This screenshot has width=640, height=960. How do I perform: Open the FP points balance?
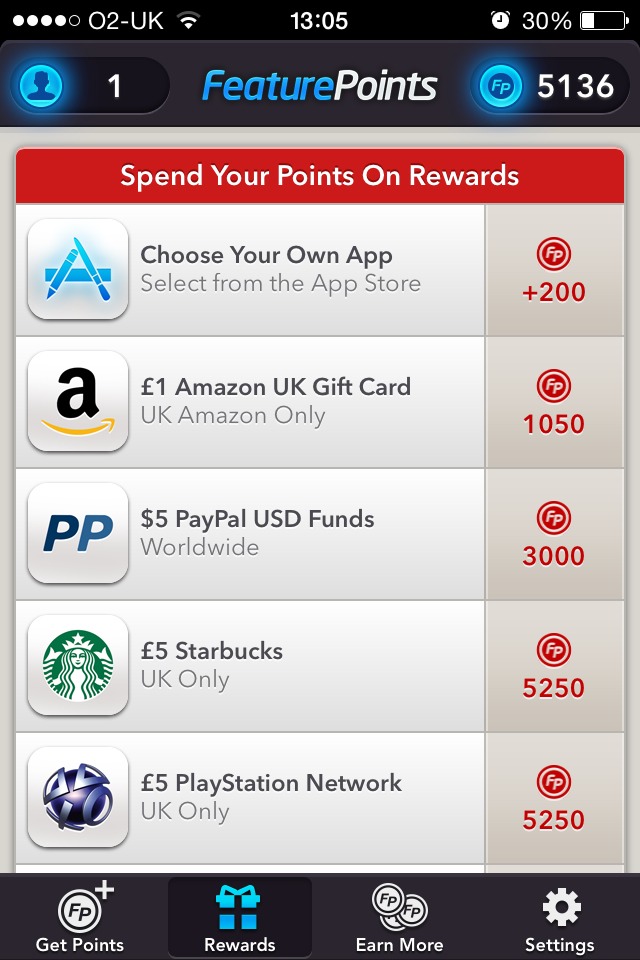click(x=548, y=86)
